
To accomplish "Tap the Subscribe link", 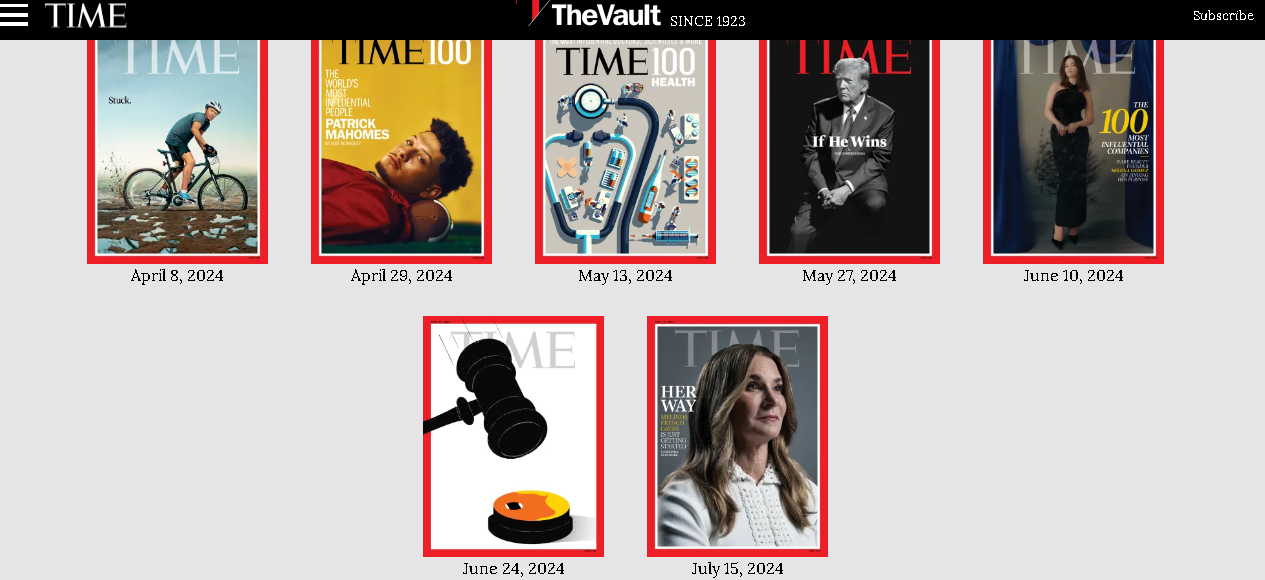I will click(x=1222, y=15).
